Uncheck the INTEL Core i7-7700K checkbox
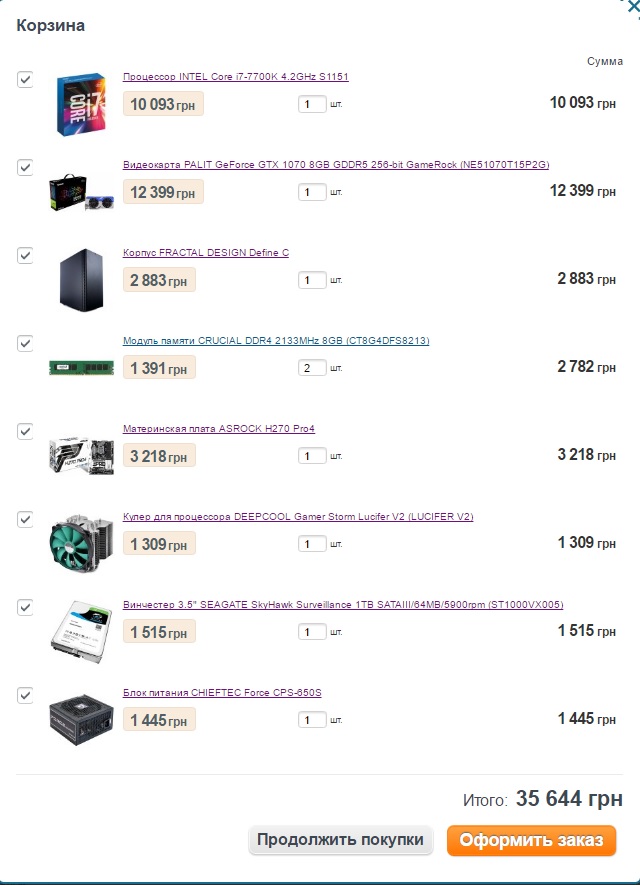The width and height of the screenshot is (640, 885). click(25, 79)
